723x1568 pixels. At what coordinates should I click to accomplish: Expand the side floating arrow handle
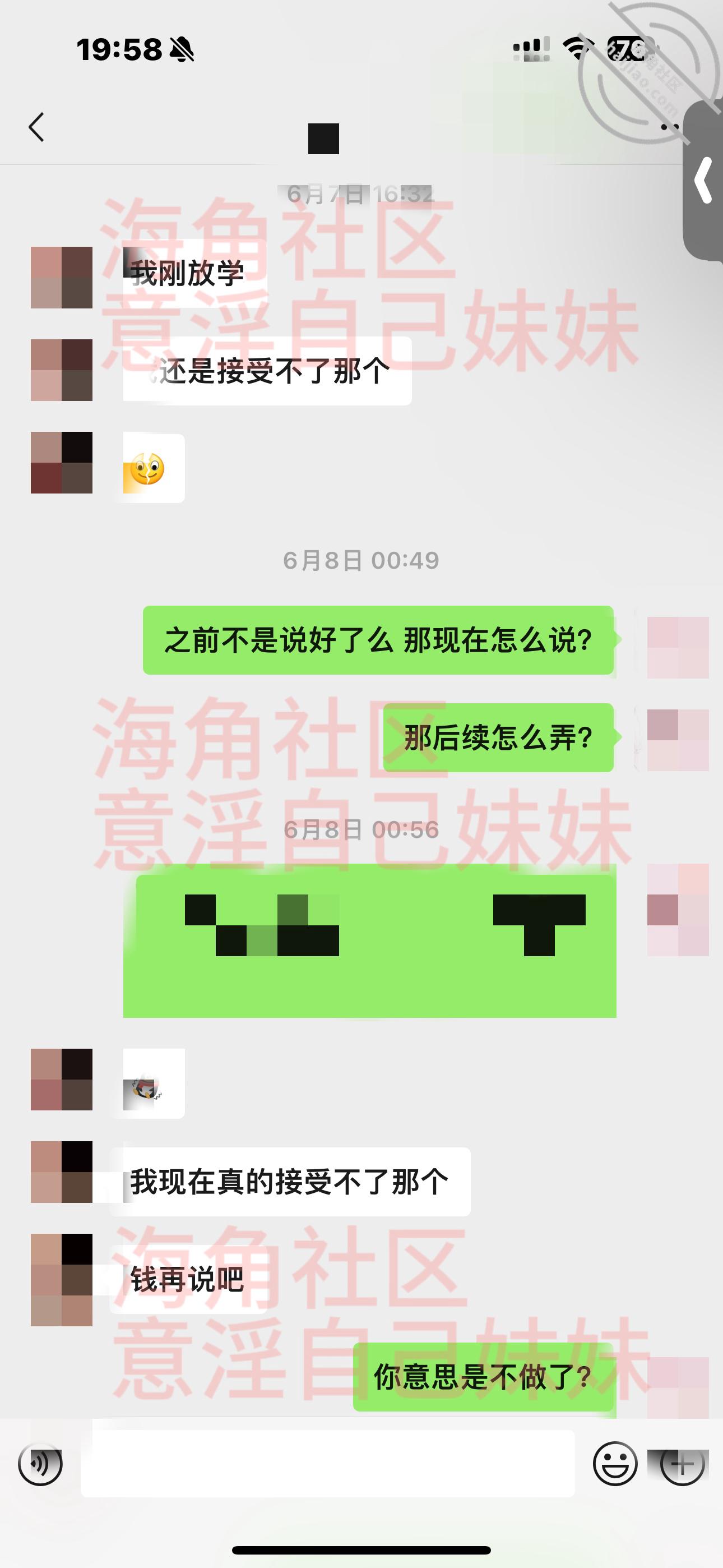click(704, 180)
